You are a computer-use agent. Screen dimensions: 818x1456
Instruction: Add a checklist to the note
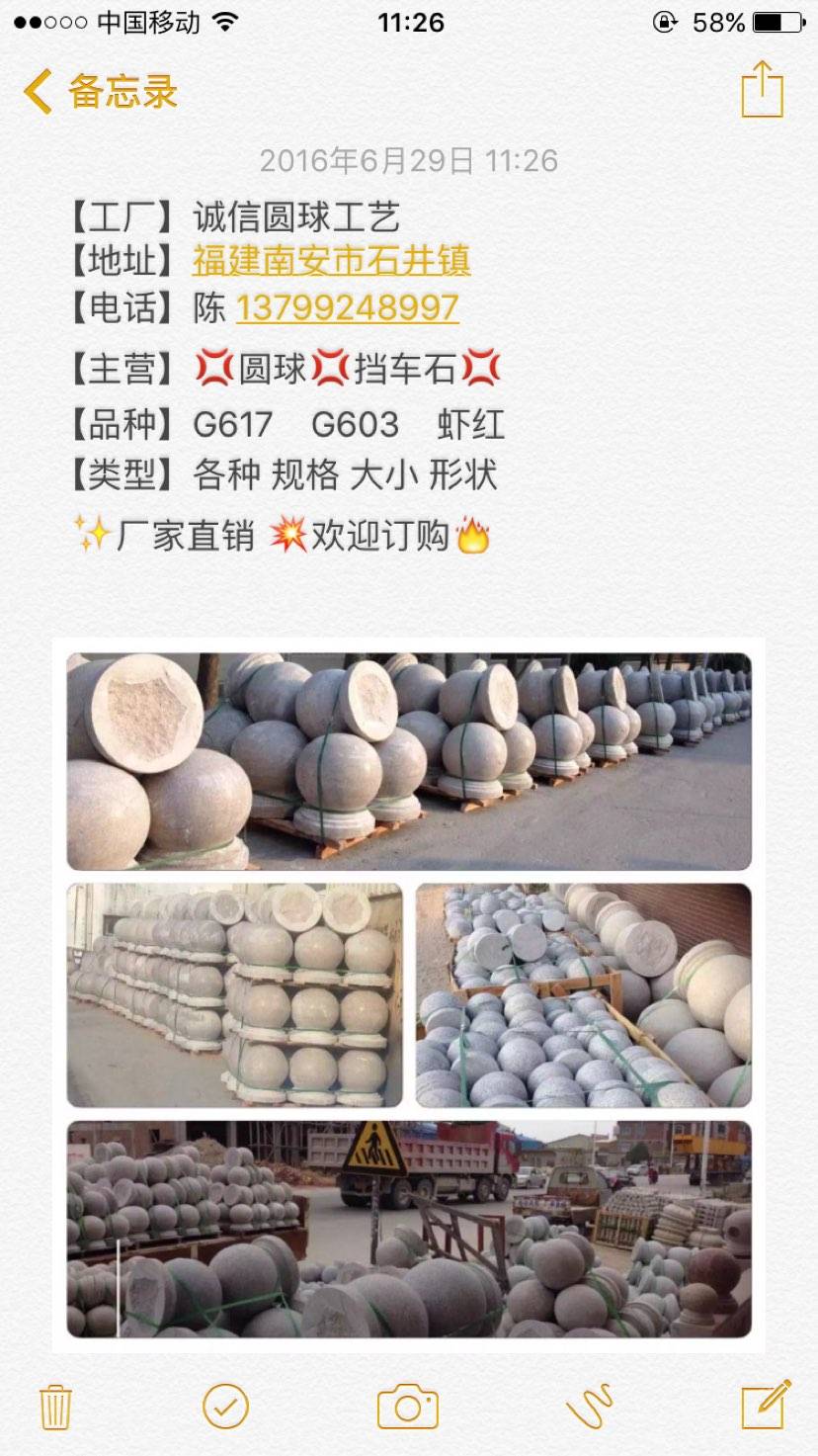coord(225,1405)
